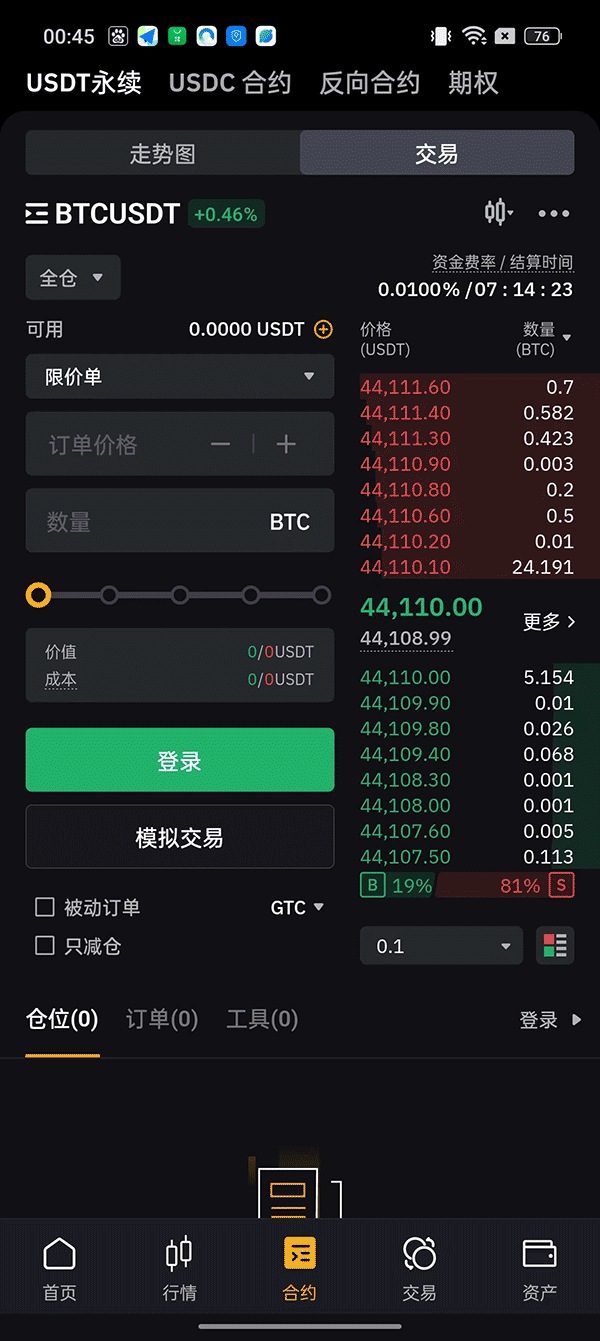Image resolution: width=600 pixels, height=1341 pixels.
Task: Tap the green 登录 button
Action: [180, 761]
